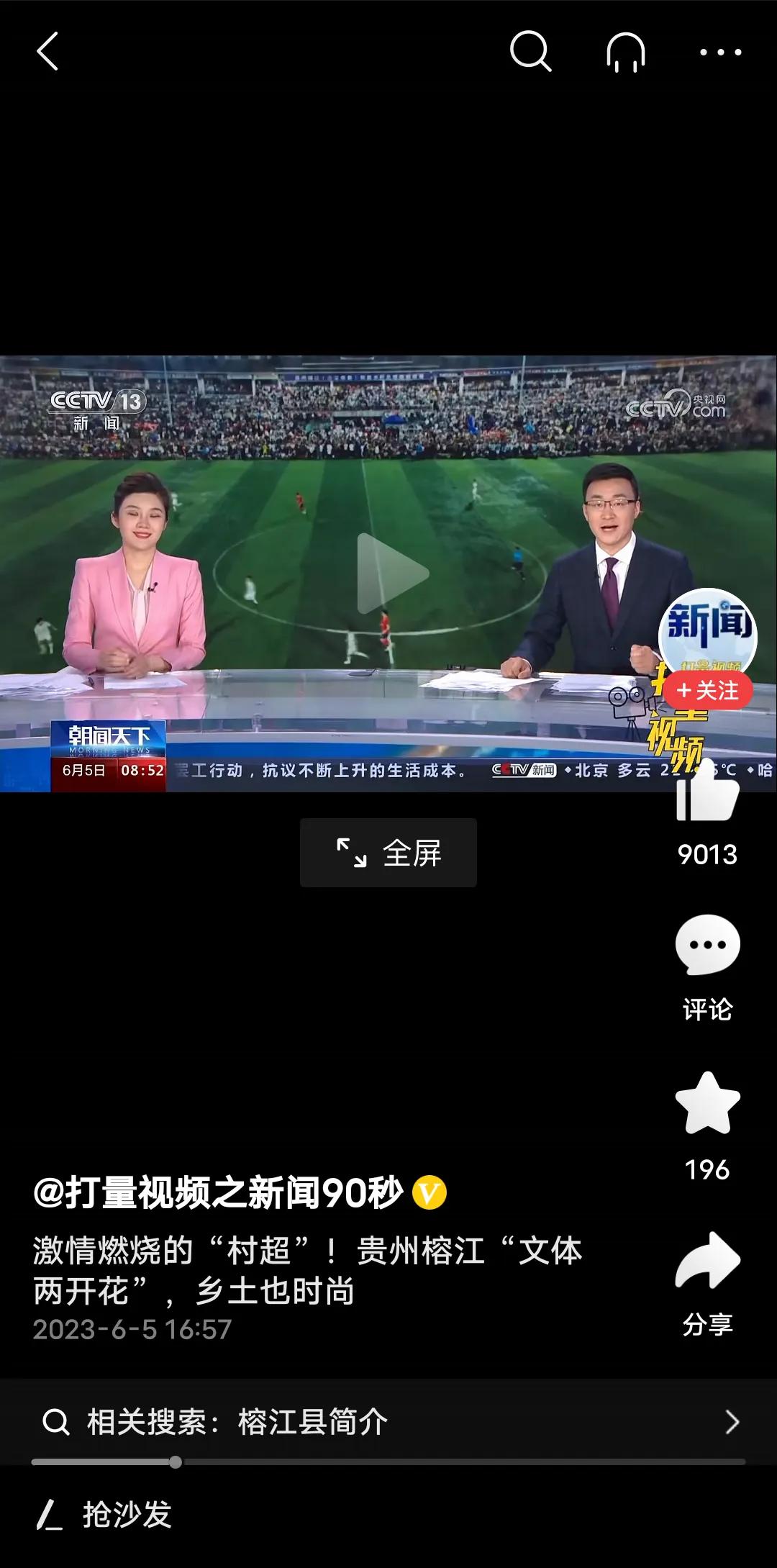Open the 新闻 channel avatar

[706, 630]
